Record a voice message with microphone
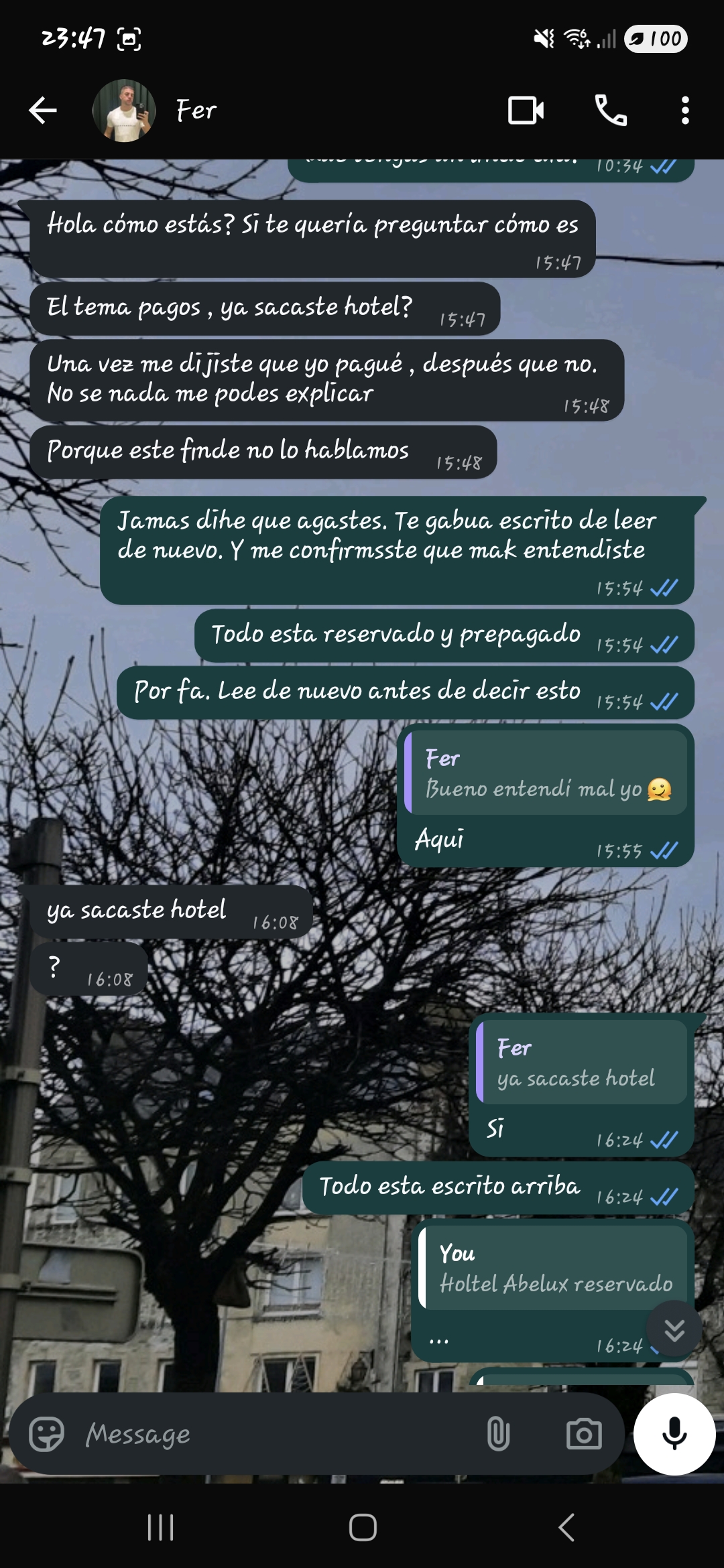Screen dimensions: 724x1568 674,1433
